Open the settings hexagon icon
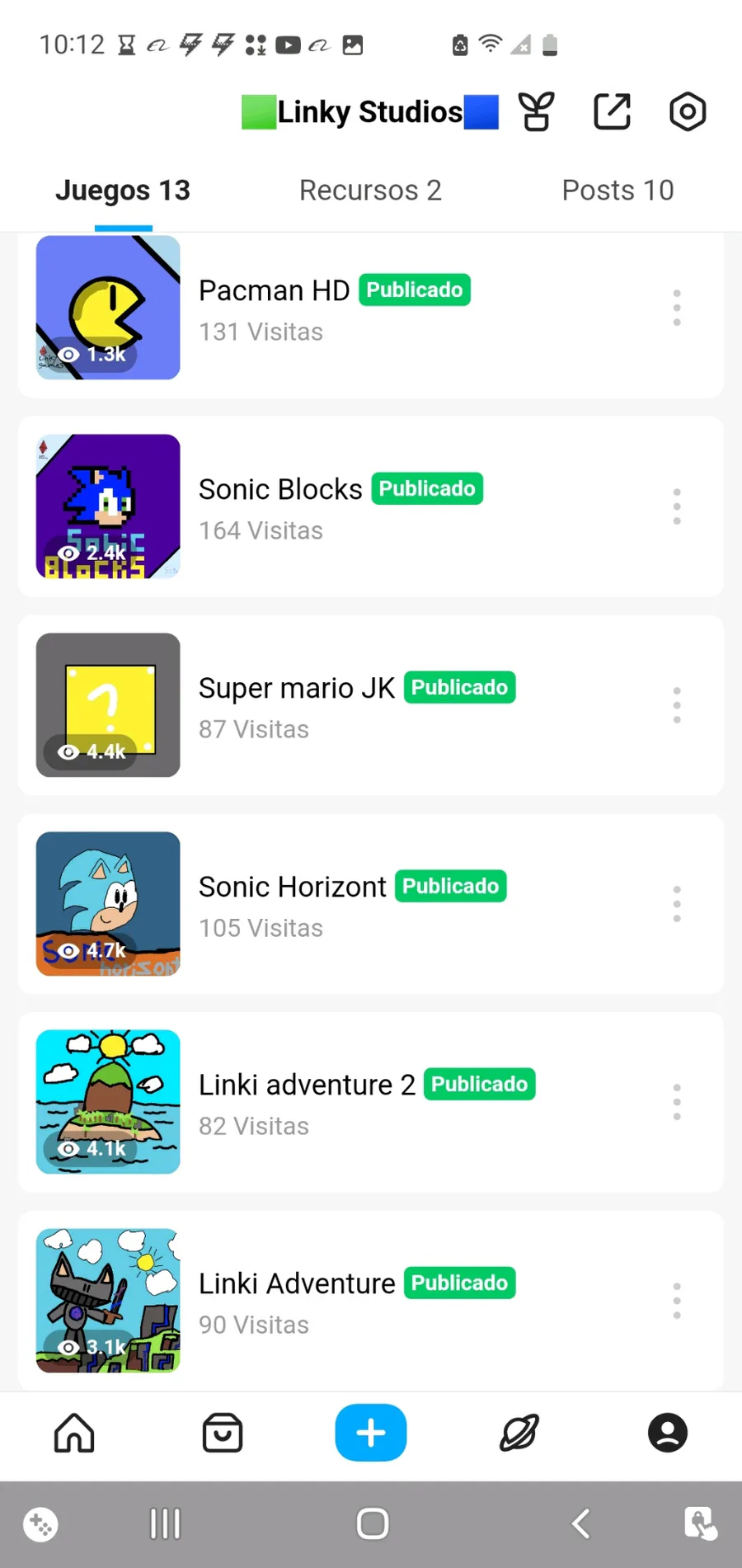Screen dimensions: 742x1568 click(688, 112)
